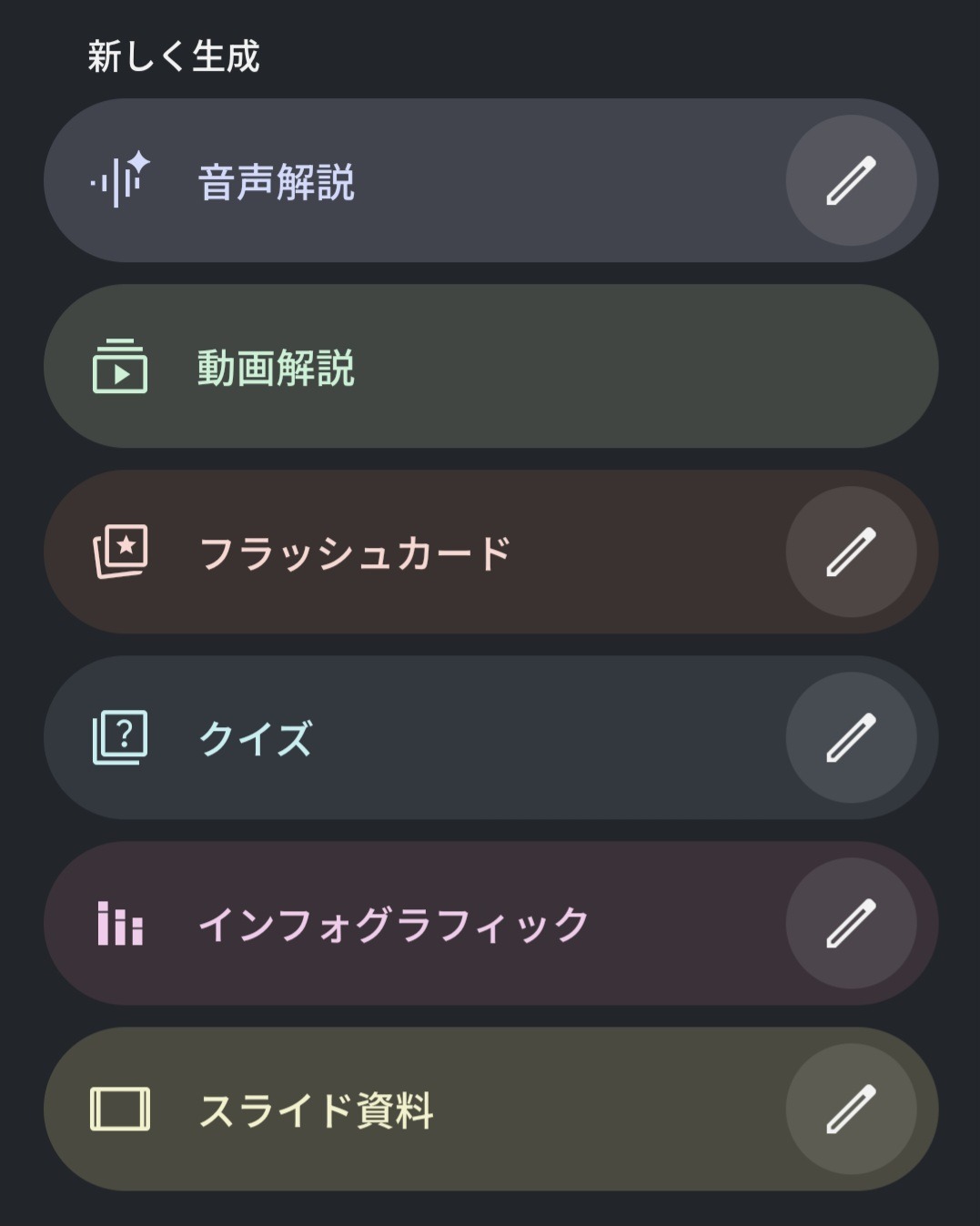Open the クイズ pencil customization icon

(851, 737)
